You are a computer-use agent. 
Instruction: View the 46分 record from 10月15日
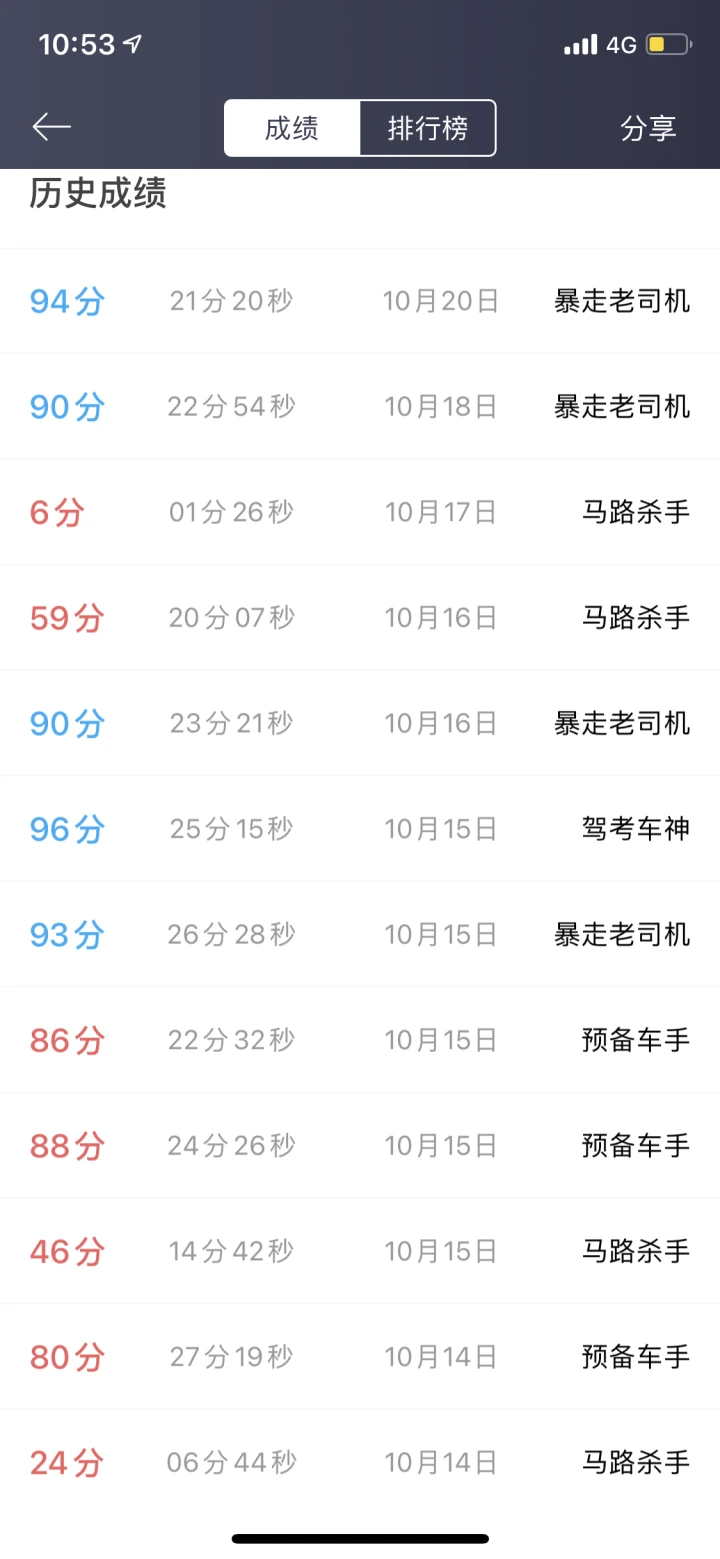[x=360, y=1251]
